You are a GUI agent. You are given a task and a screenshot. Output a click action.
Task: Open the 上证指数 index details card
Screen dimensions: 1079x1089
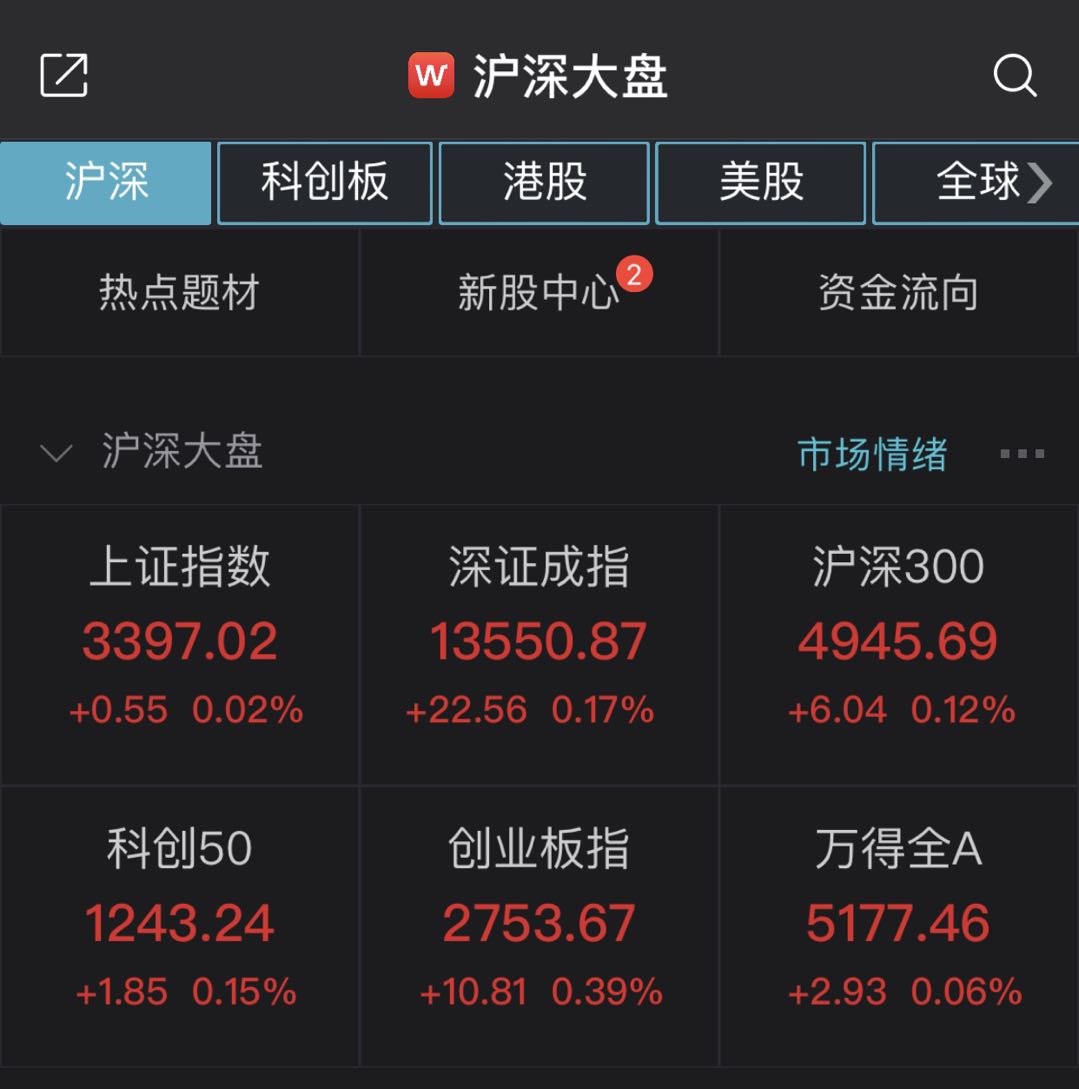[x=180, y=640]
